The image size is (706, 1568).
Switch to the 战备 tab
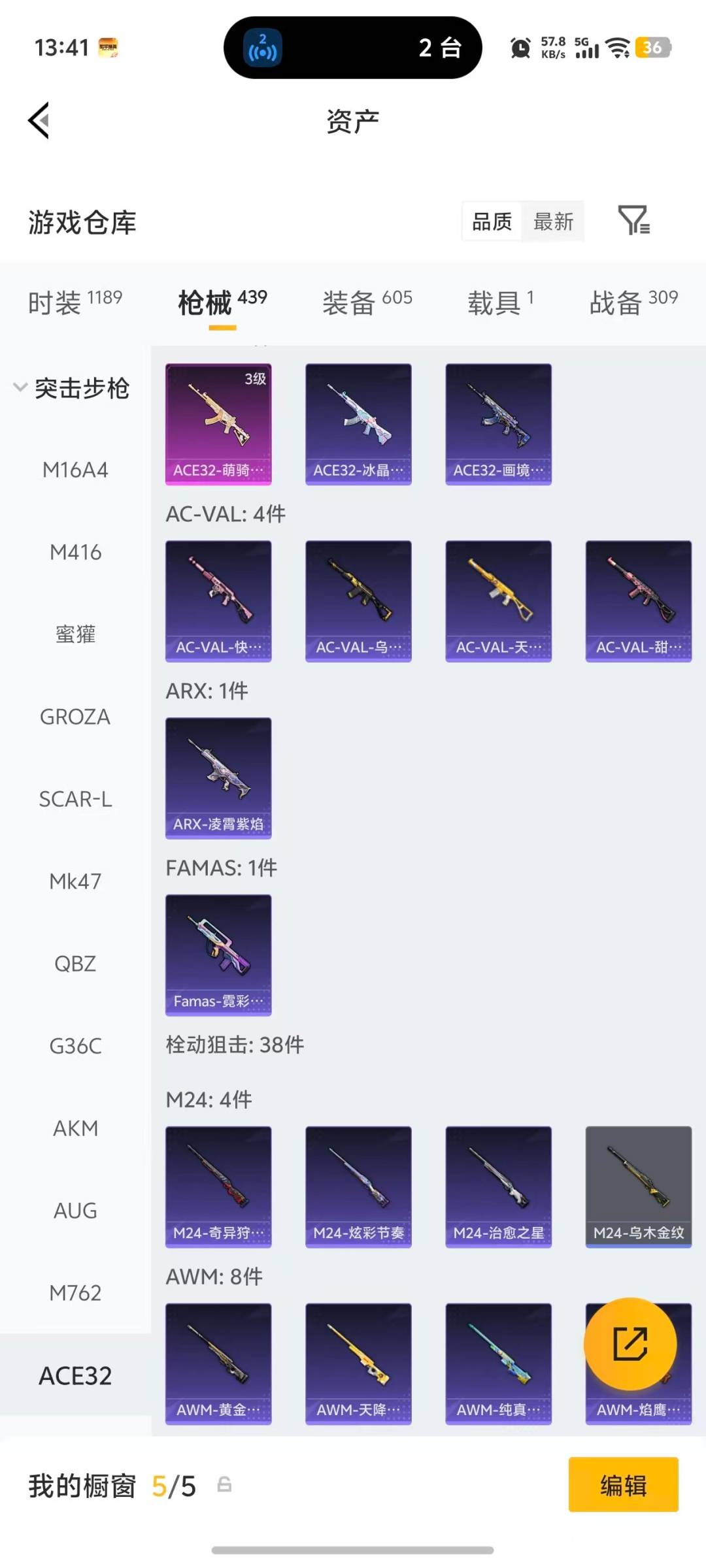[633, 302]
